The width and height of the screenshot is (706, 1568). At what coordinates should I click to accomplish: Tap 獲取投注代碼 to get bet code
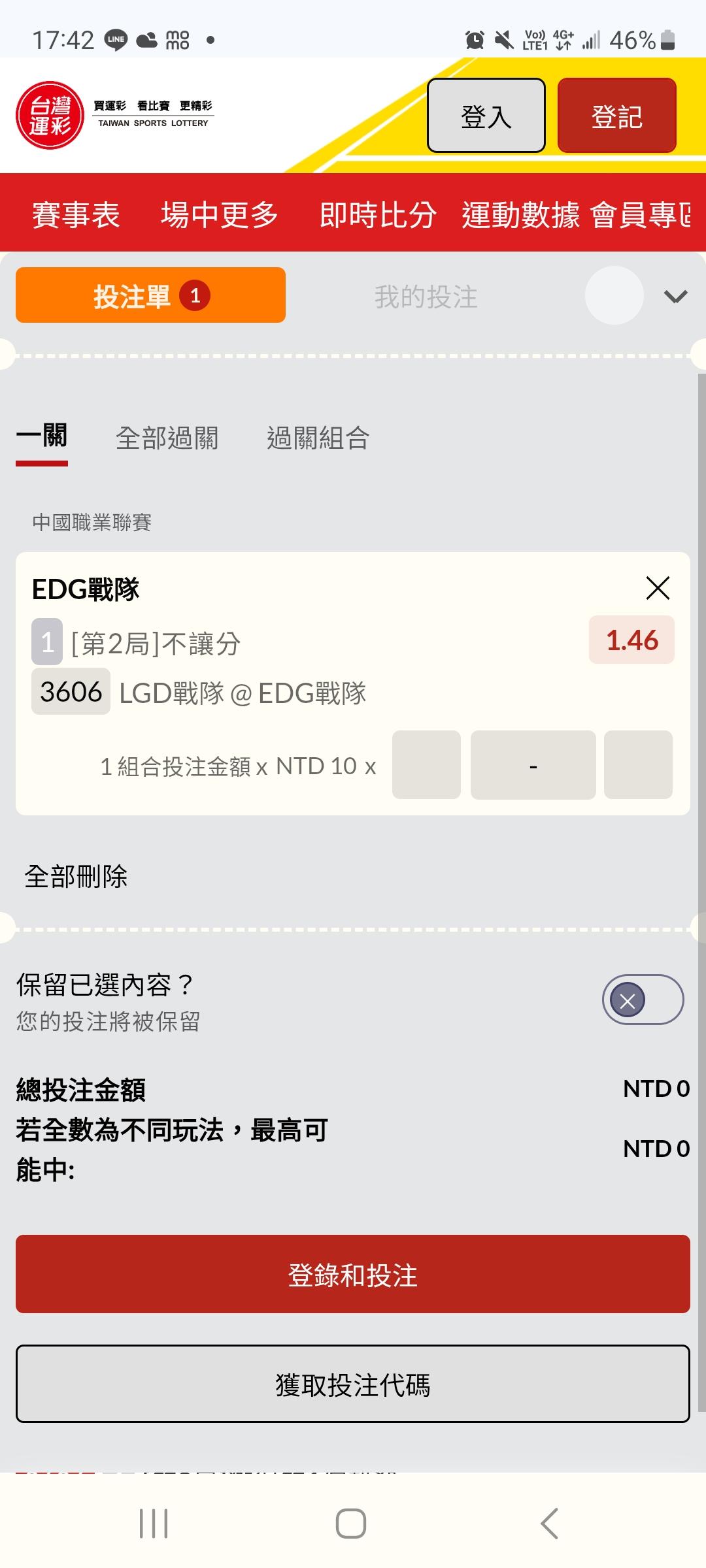(x=353, y=1384)
